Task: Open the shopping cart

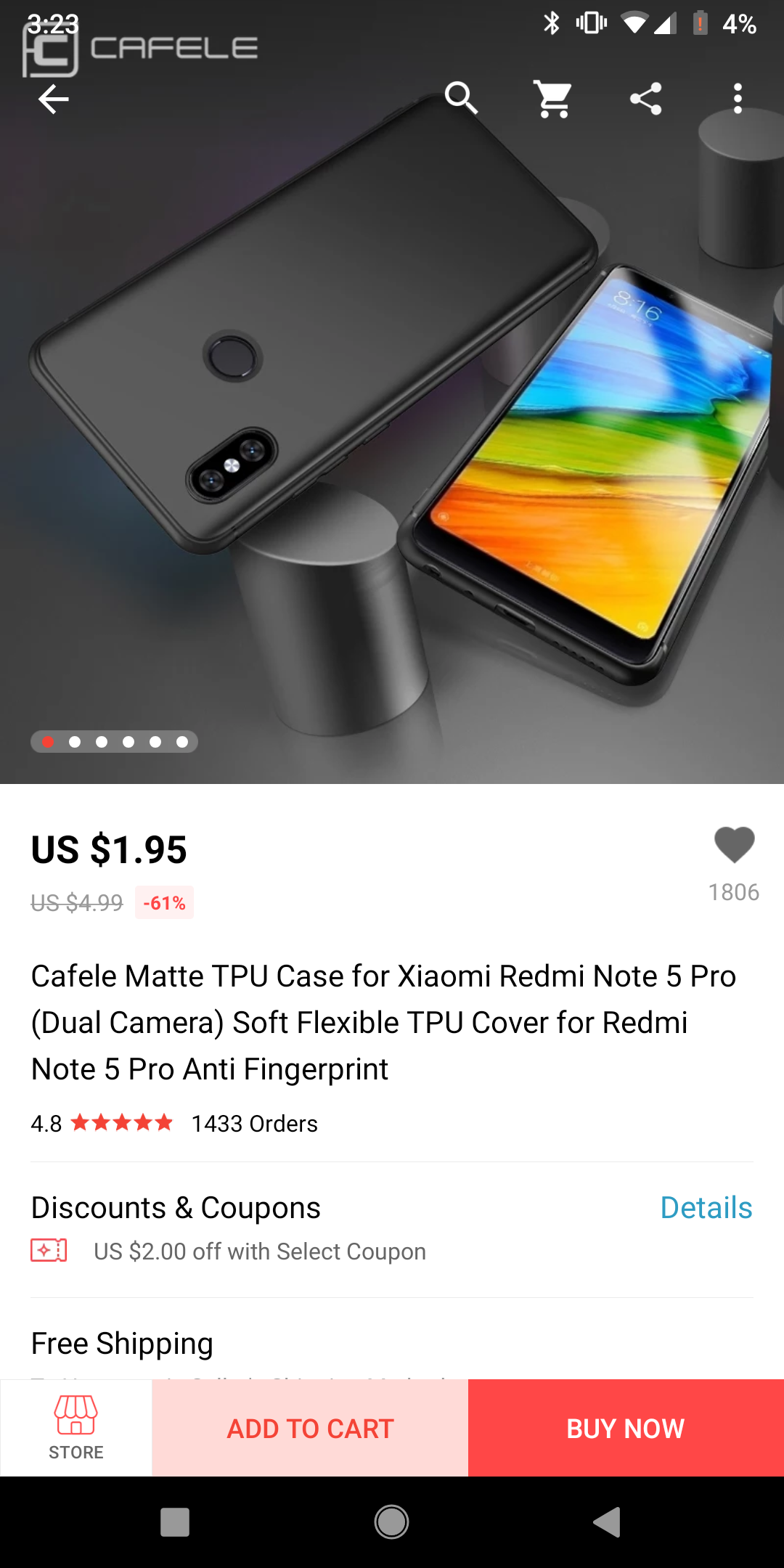Action: coord(553,98)
